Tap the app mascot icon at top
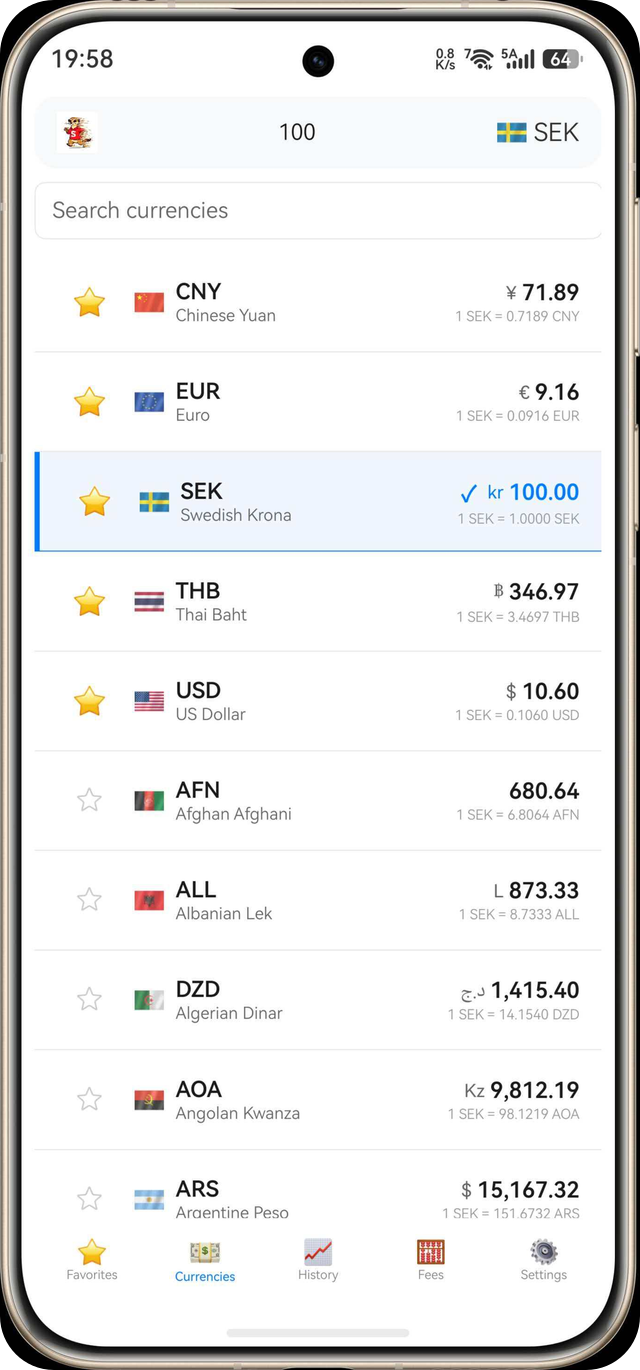640x1370 pixels. coord(77,132)
